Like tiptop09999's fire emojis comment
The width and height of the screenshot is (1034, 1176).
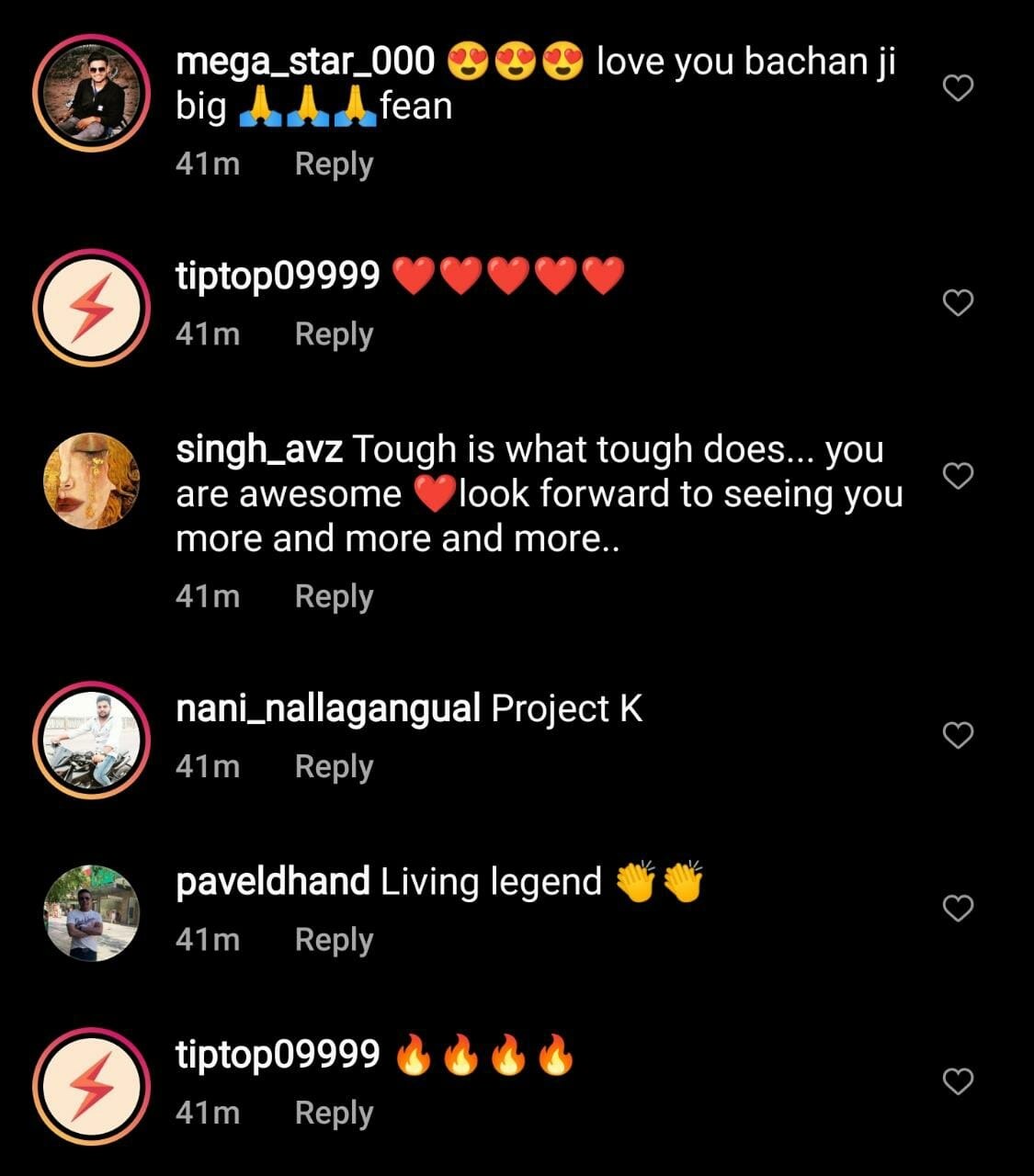[958, 1081]
